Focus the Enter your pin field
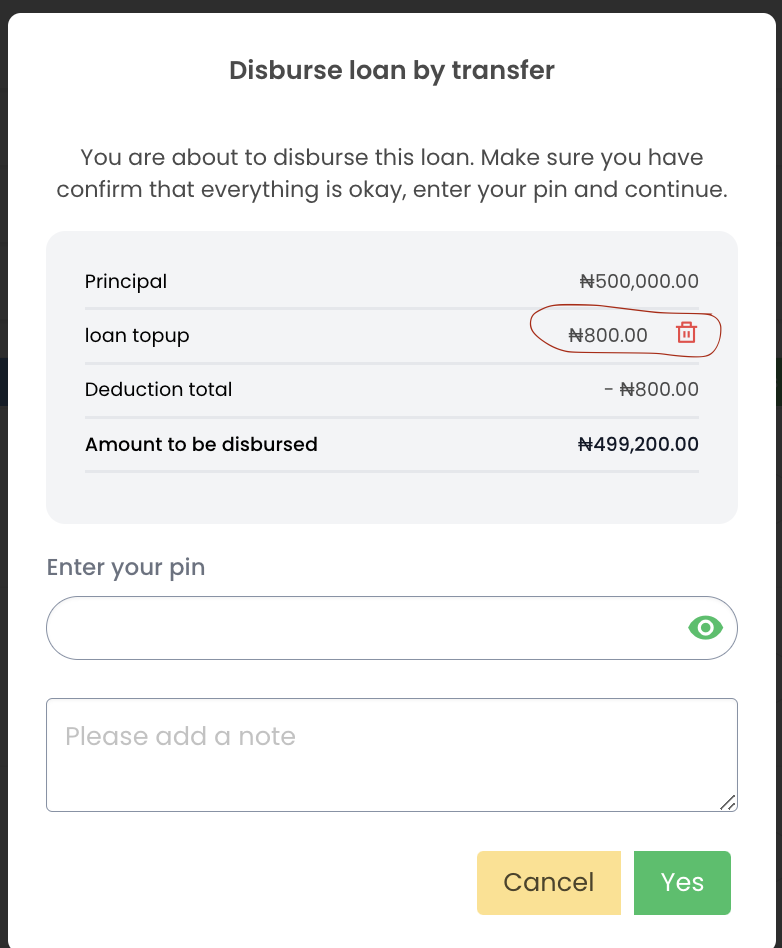The height and width of the screenshot is (948, 782). click(x=360, y=628)
